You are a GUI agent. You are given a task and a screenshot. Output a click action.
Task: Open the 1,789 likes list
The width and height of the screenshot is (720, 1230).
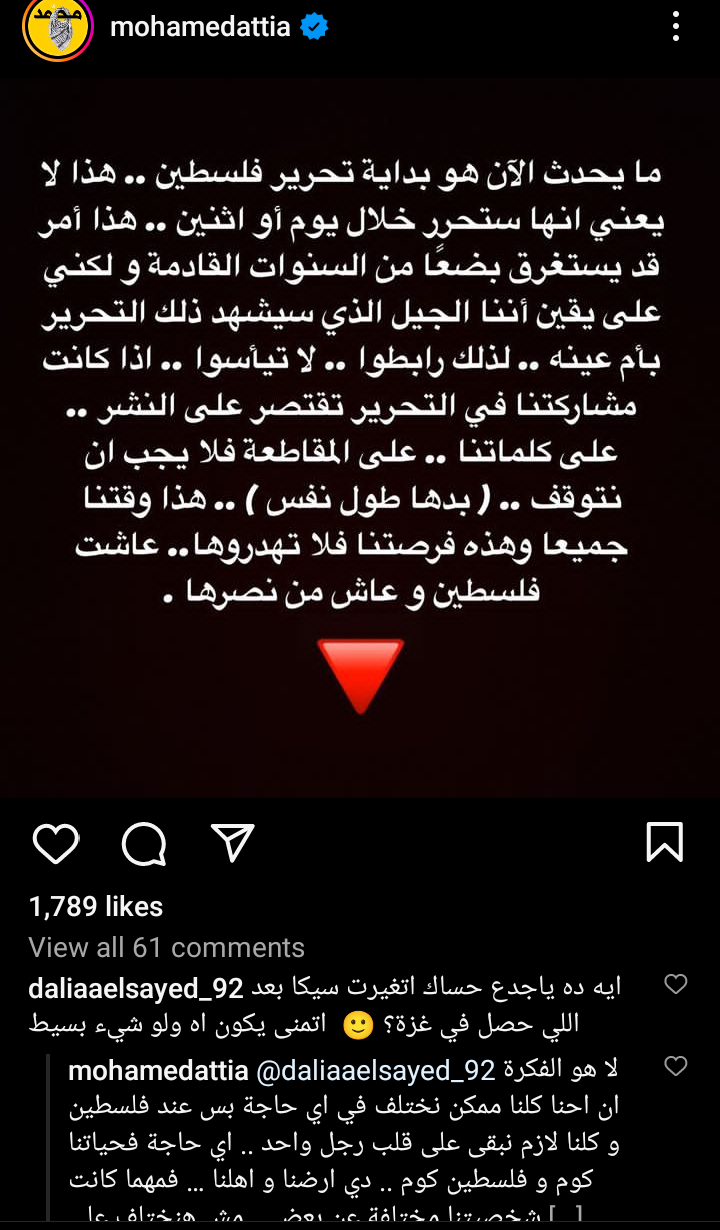(96, 907)
